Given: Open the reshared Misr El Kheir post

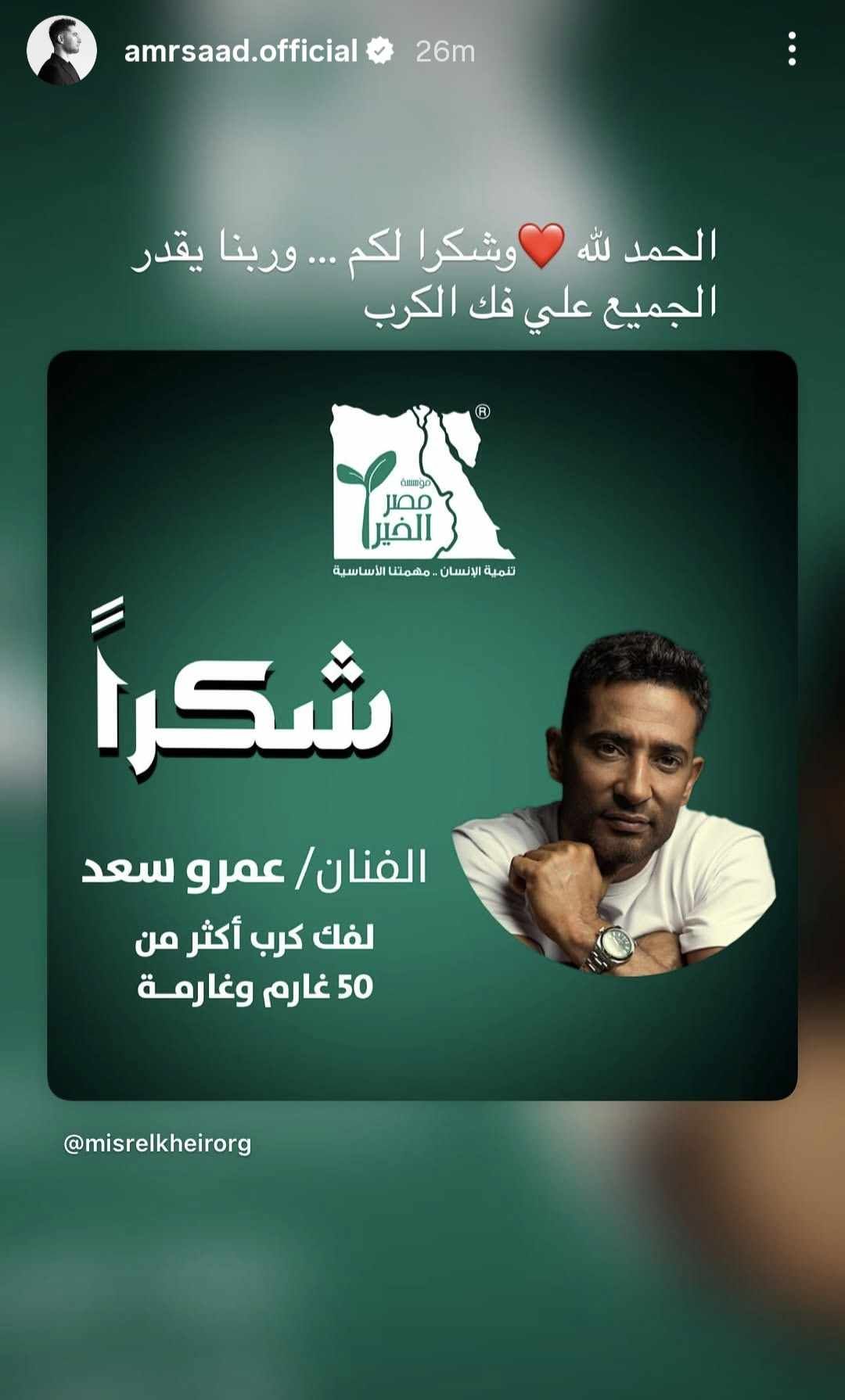Looking at the screenshot, I should (422, 724).
